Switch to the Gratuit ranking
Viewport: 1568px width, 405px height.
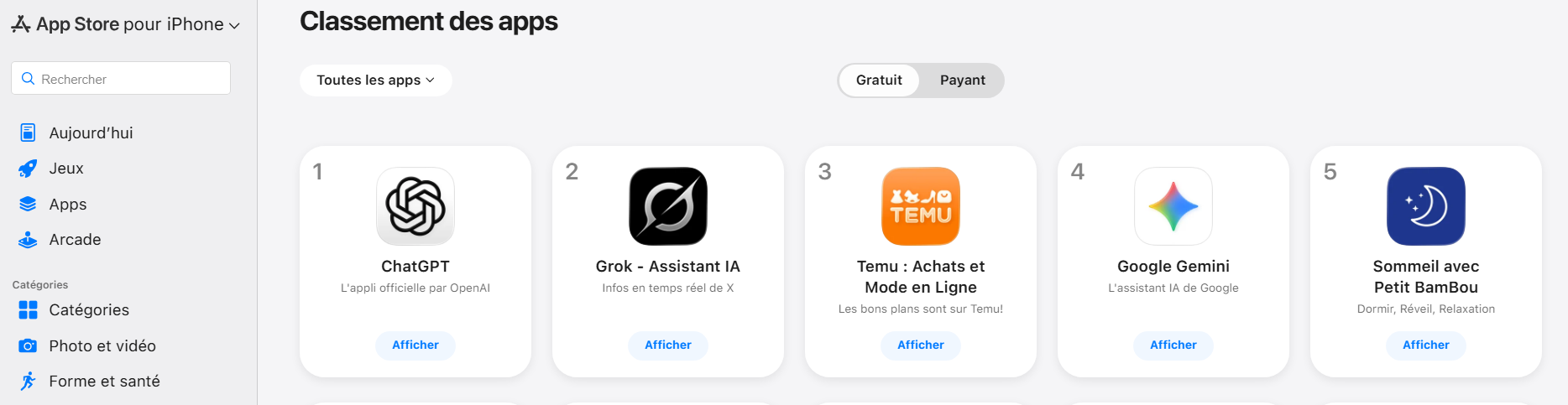879,80
